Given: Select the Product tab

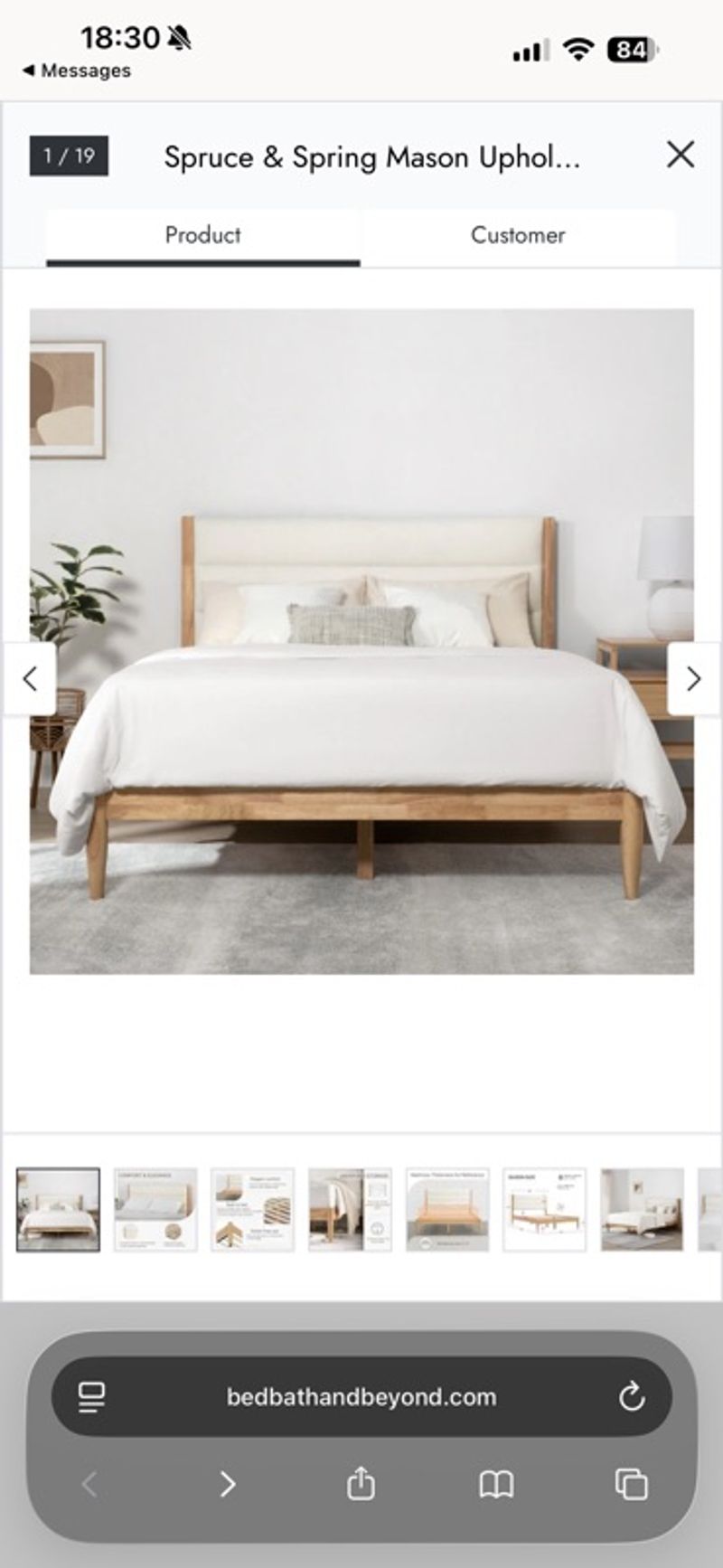Looking at the screenshot, I should point(202,235).
